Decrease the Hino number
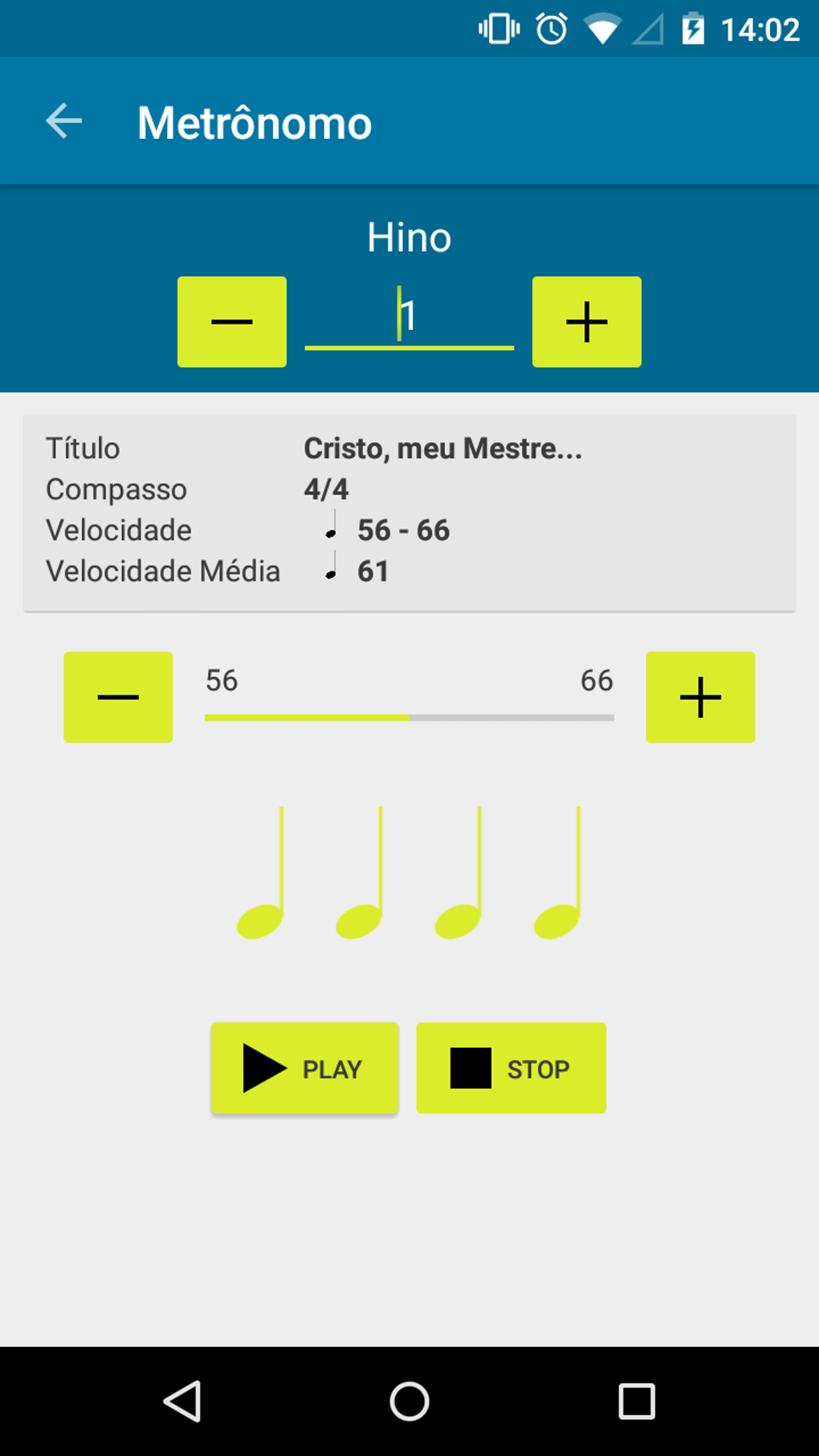The width and height of the screenshot is (819, 1456). pos(231,322)
